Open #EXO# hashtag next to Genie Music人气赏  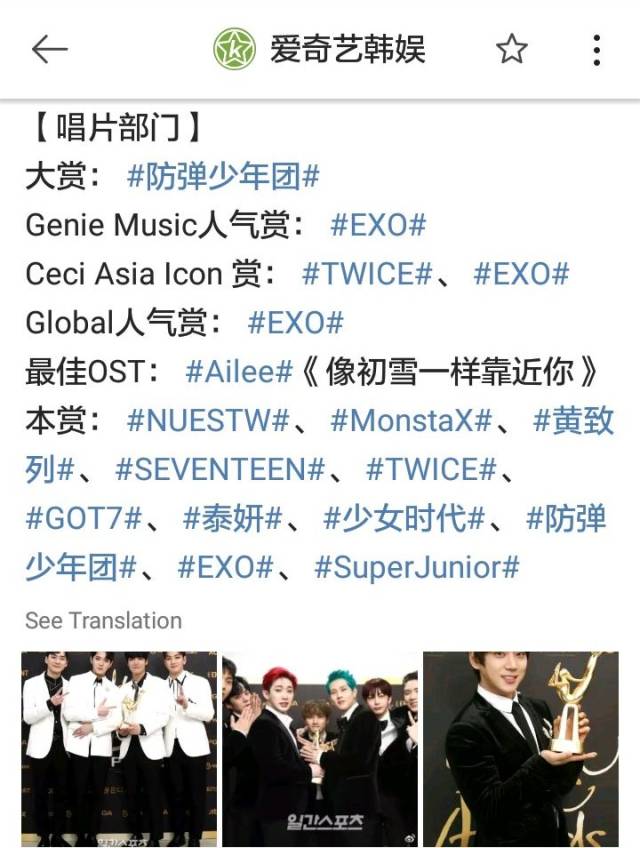[378, 225]
